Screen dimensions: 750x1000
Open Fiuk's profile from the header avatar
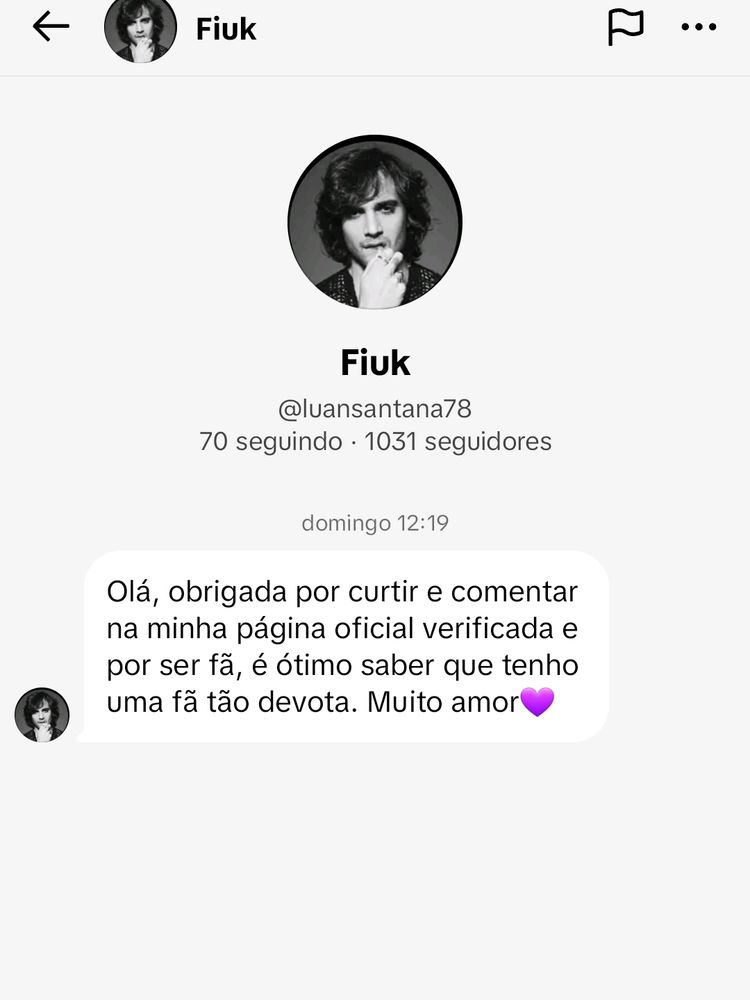coord(140,30)
